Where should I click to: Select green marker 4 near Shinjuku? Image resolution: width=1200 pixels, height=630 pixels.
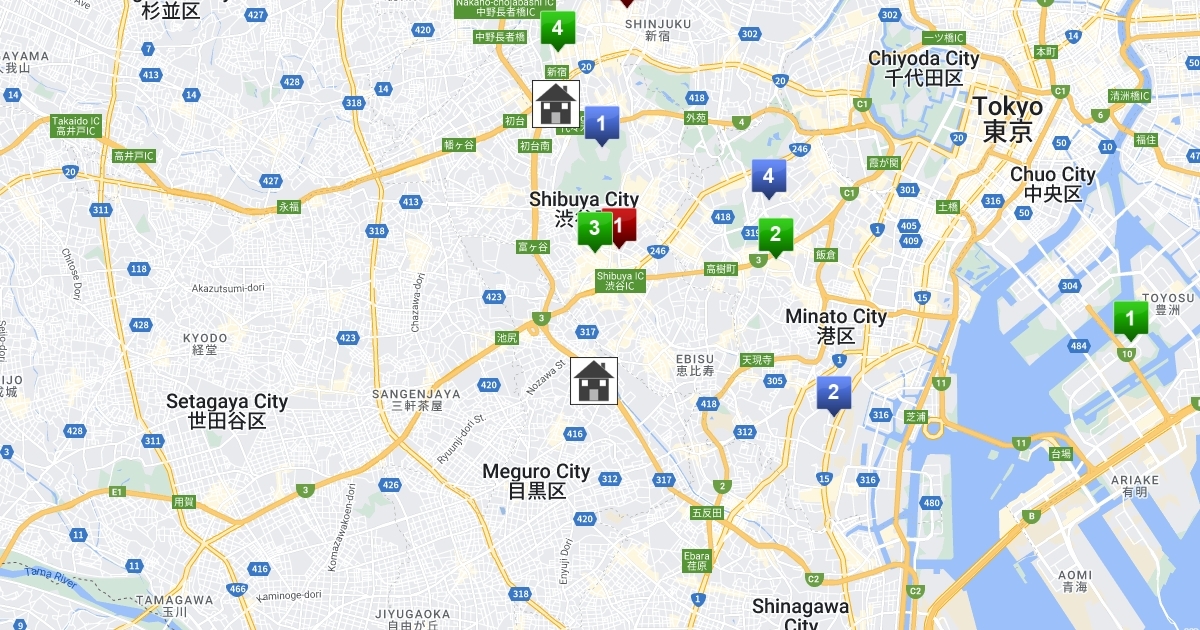click(557, 27)
